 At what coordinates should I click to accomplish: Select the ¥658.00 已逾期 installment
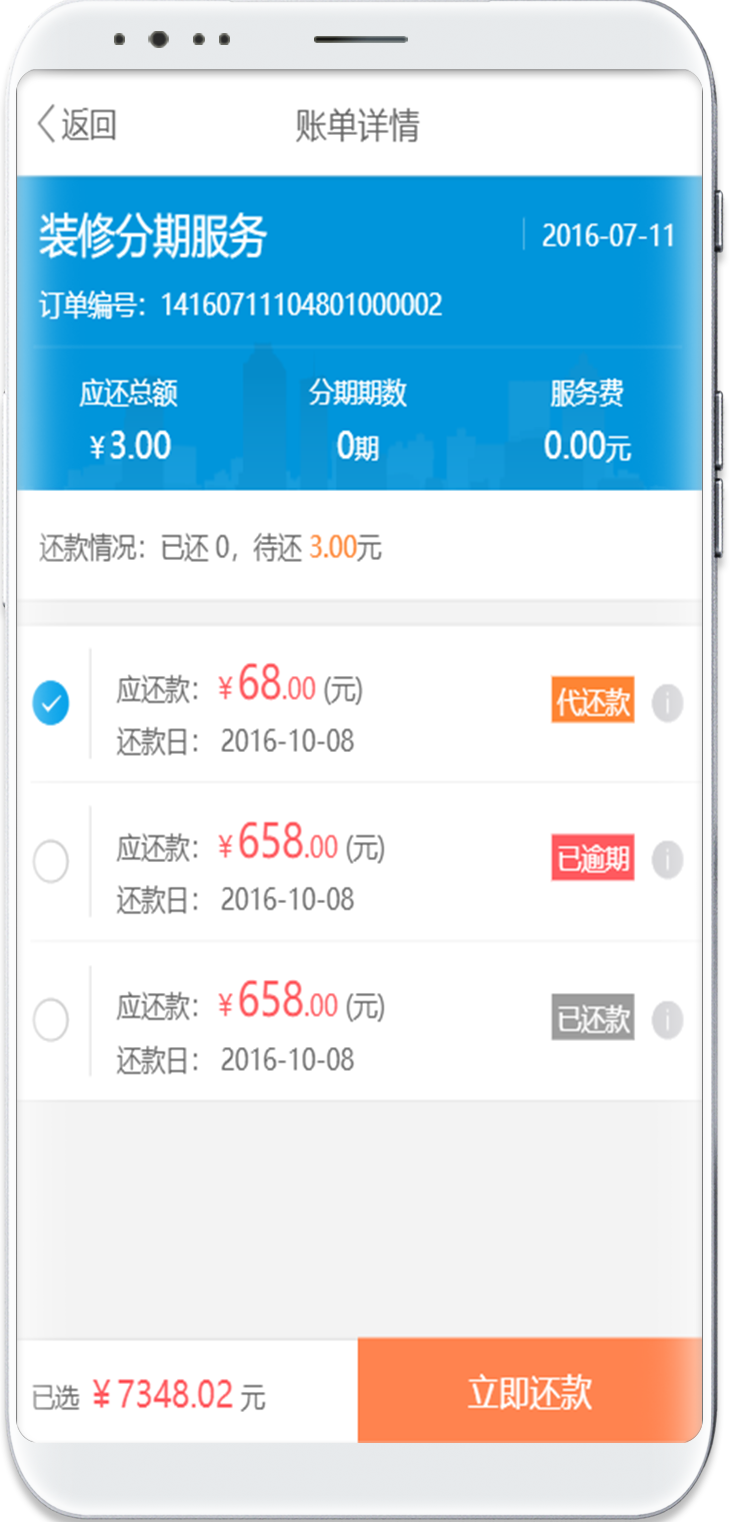click(51, 862)
